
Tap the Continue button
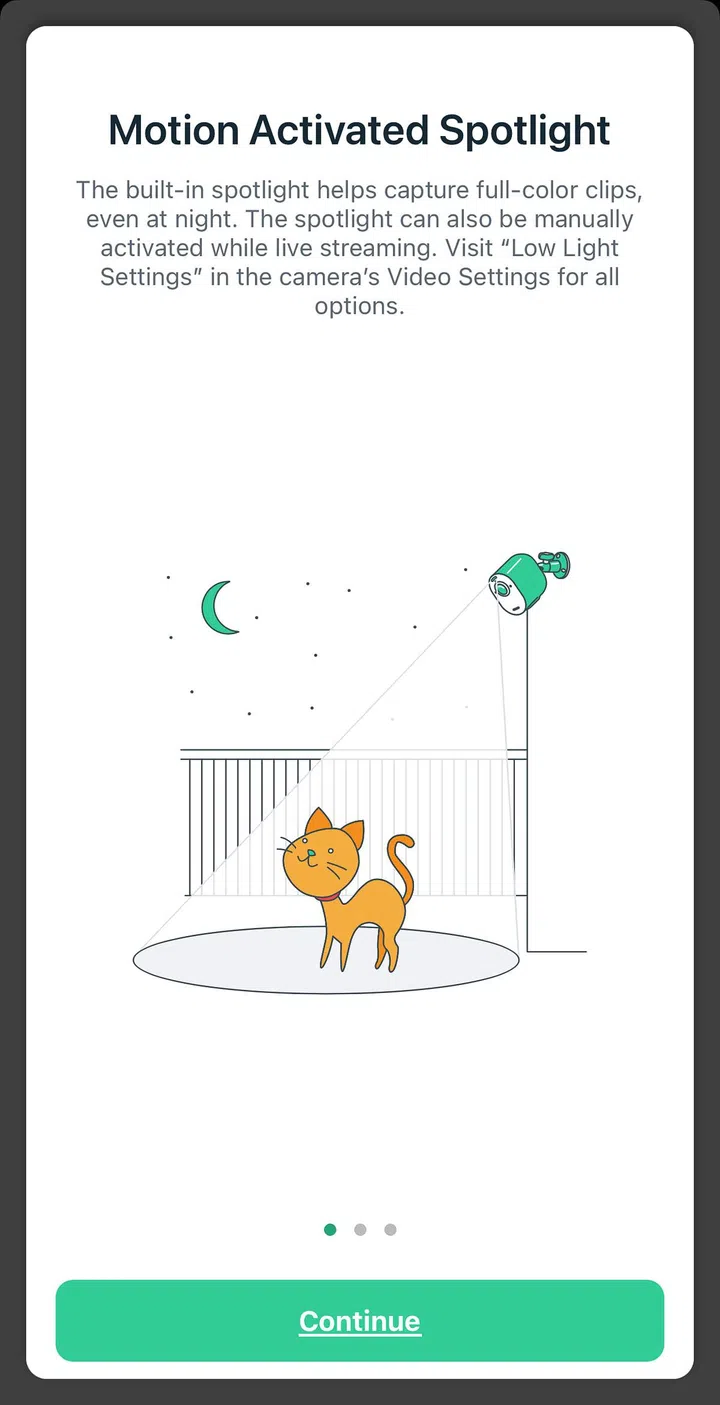click(360, 1320)
